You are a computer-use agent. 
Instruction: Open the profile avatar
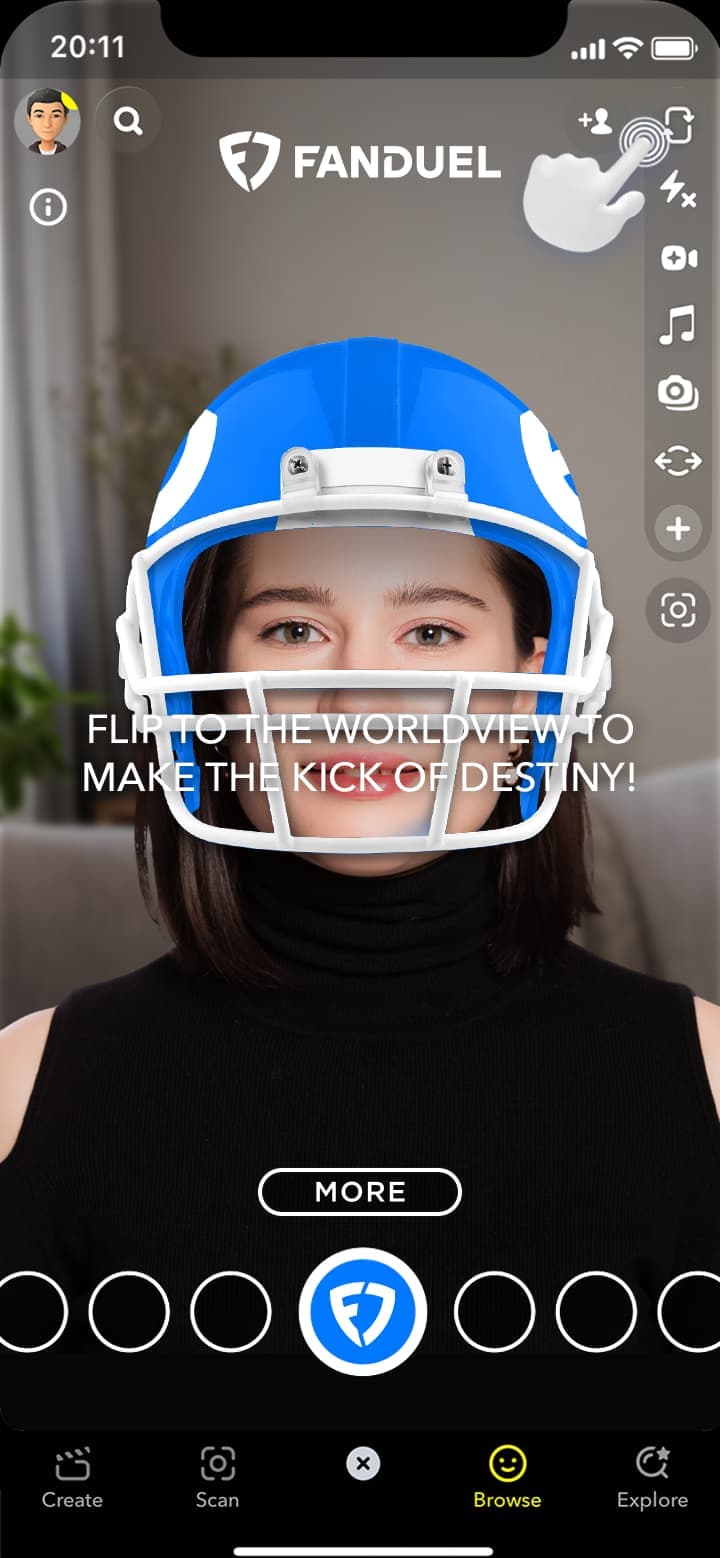[47, 122]
